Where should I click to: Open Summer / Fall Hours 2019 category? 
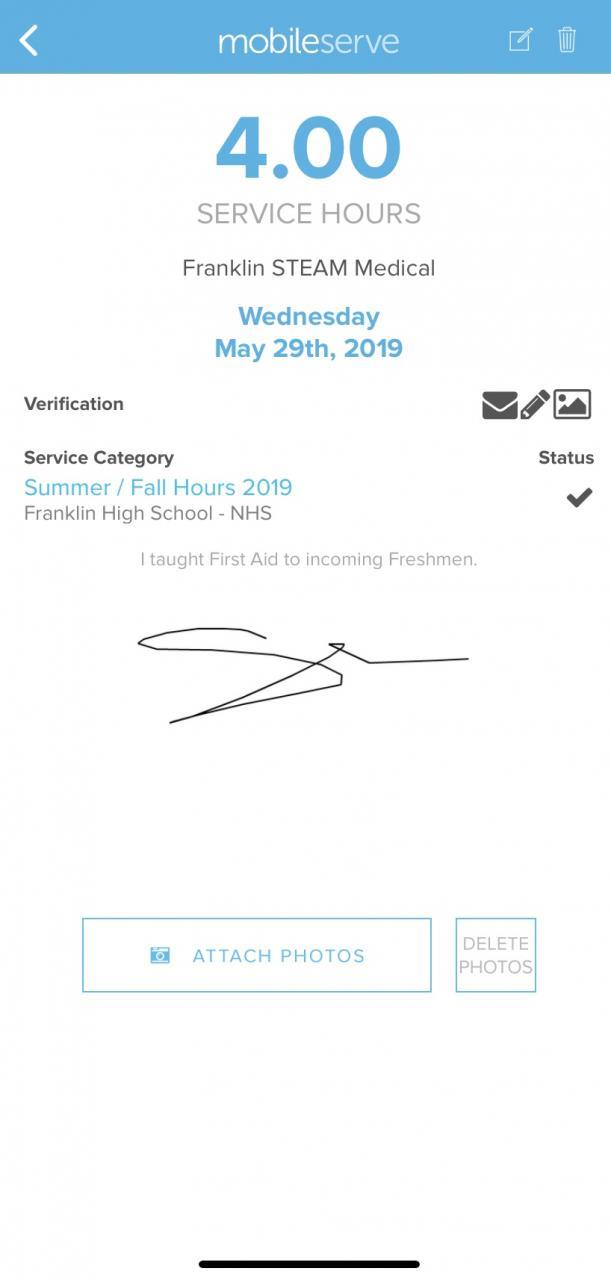pos(158,488)
